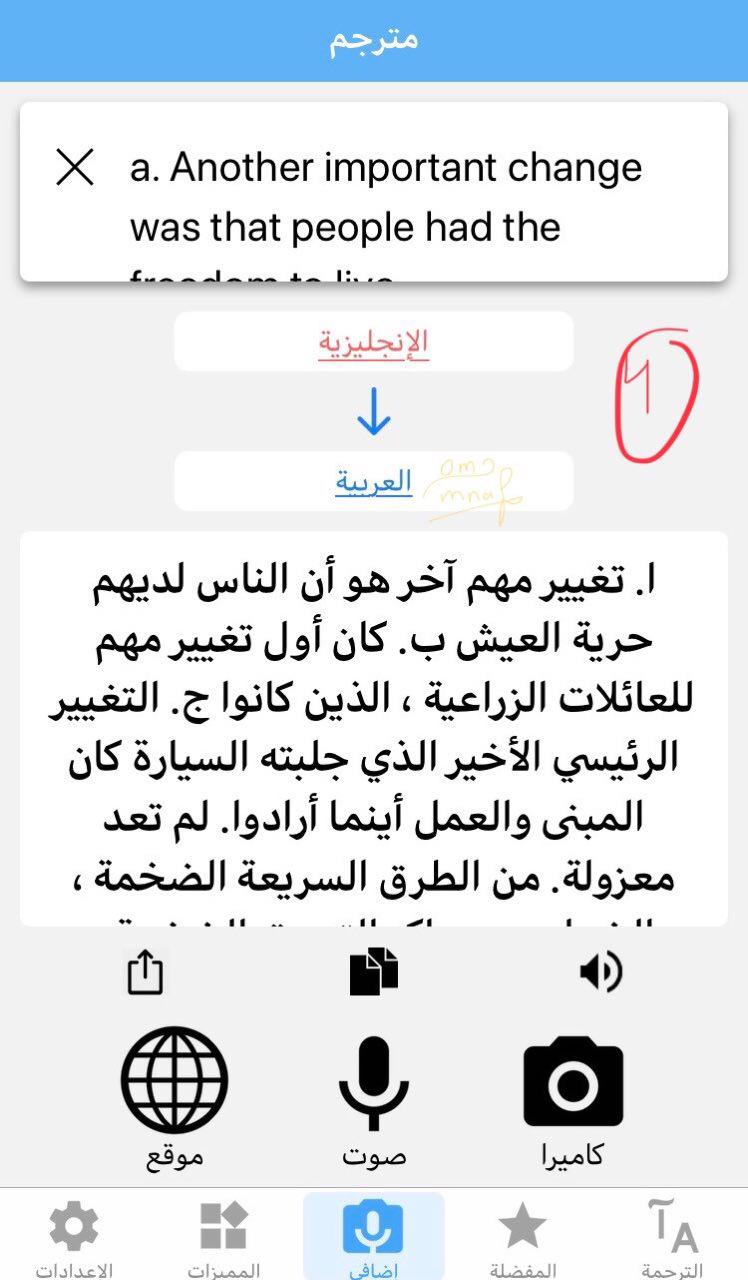Swap languages using the blue arrow
The width and height of the screenshot is (748, 1280).
pos(373,412)
